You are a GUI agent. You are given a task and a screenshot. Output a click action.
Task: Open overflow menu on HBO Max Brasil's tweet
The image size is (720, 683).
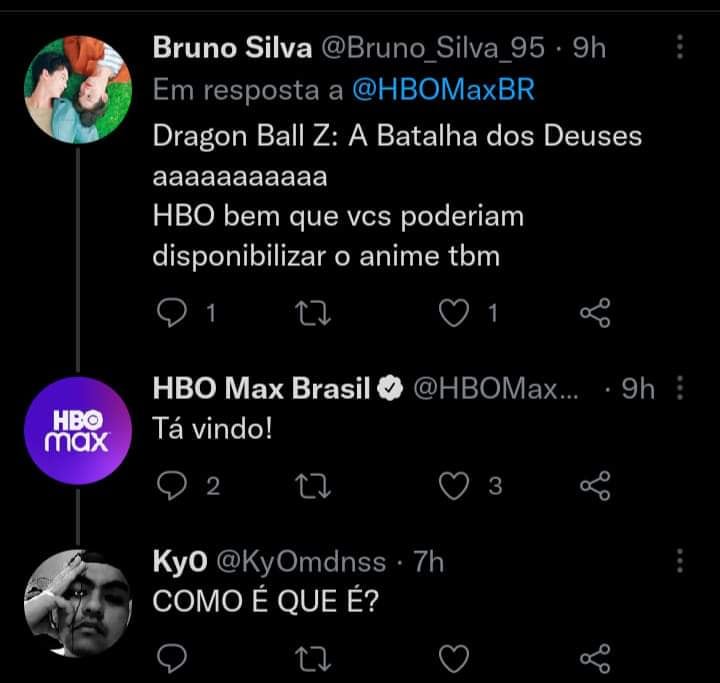click(680, 388)
